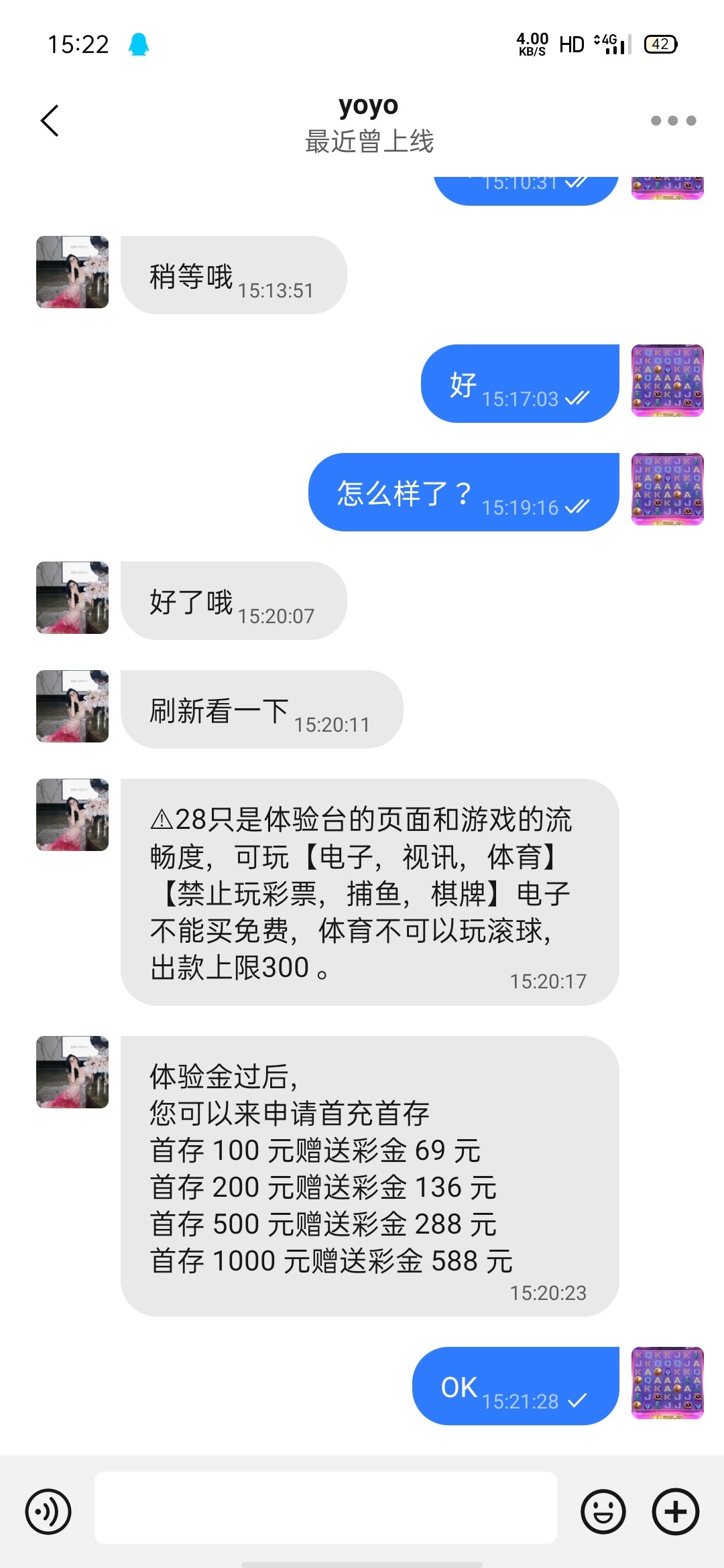Open the plus attachment menu

coord(676,1512)
